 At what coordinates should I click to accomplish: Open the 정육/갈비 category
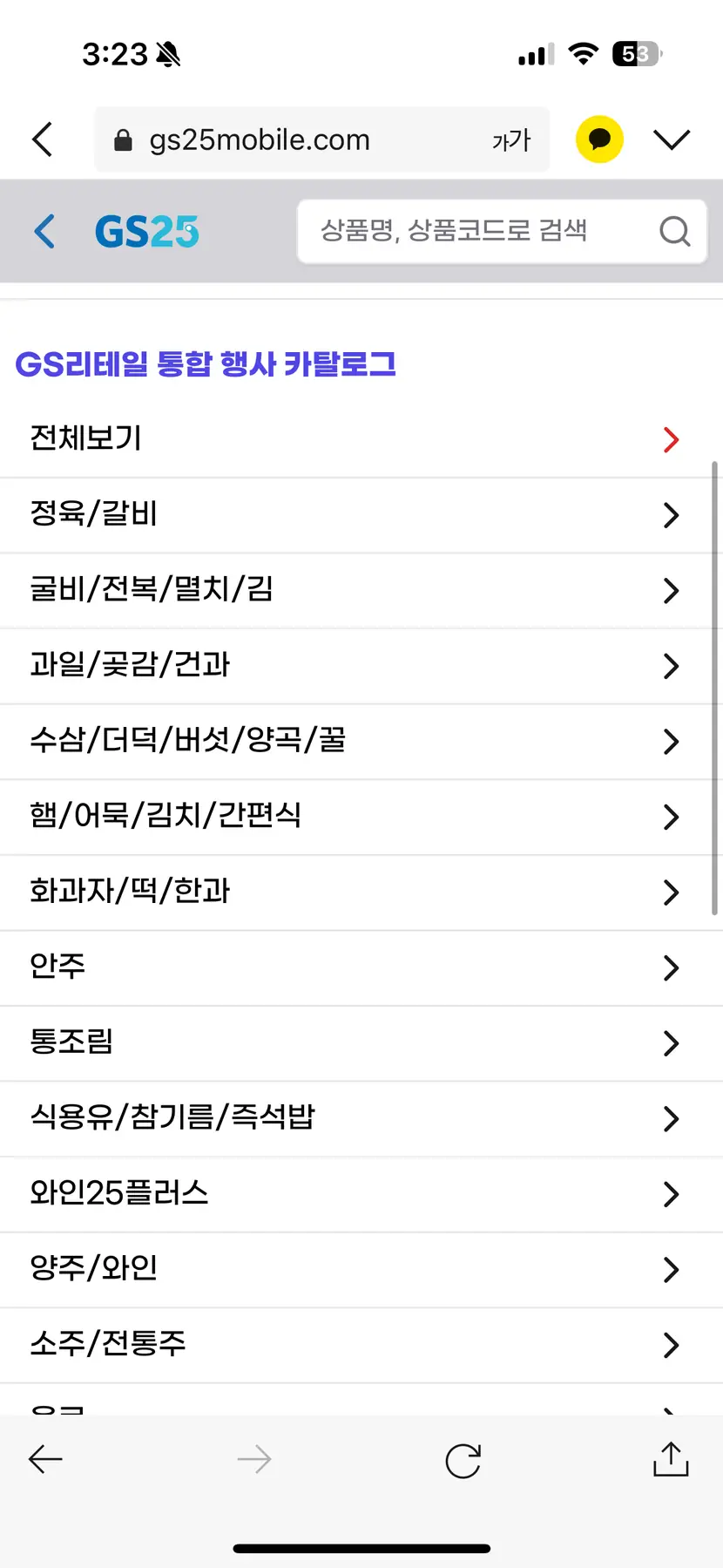click(x=361, y=514)
